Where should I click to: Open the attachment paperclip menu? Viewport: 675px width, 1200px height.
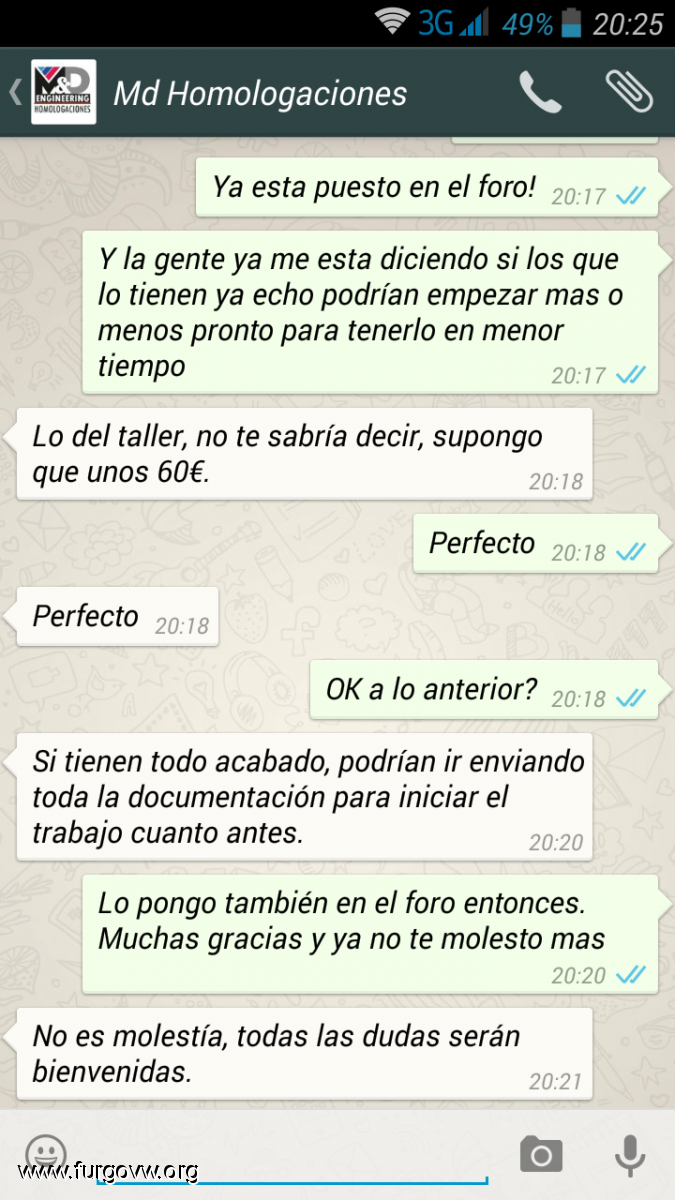coord(629,92)
